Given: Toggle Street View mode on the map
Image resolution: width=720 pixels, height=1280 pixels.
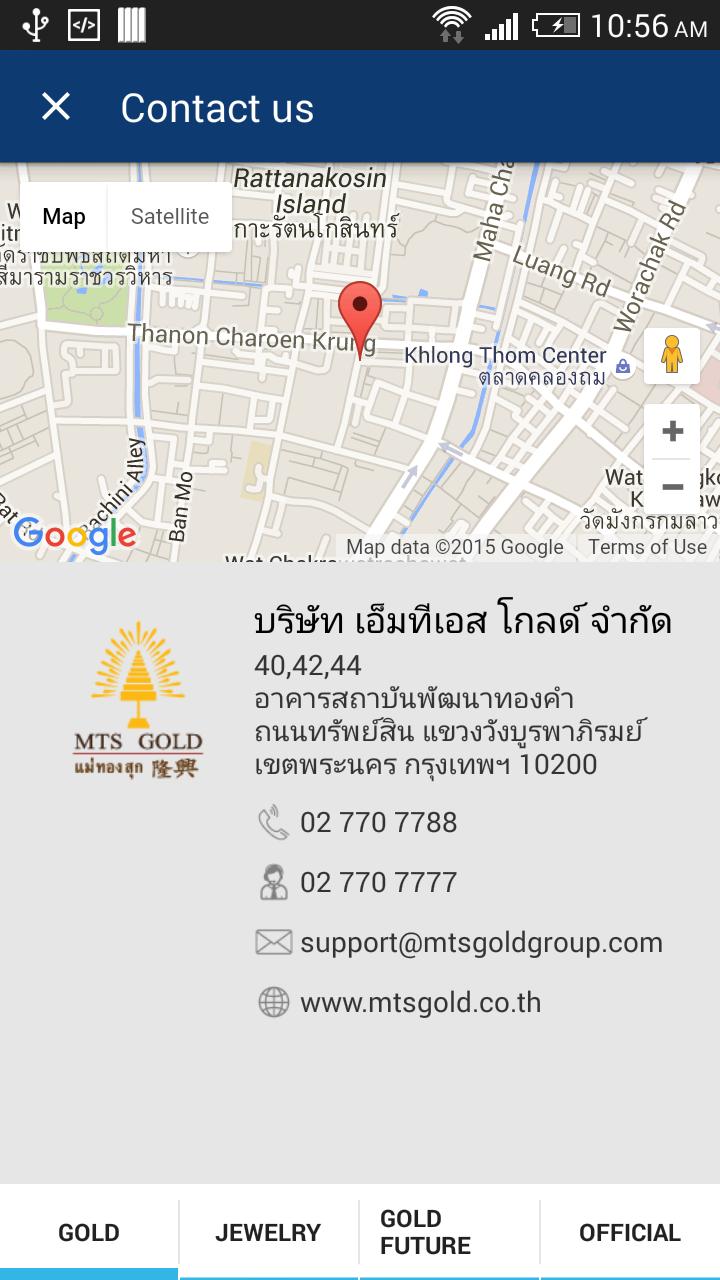Looking at the screenshot, I should coord(671,356).
